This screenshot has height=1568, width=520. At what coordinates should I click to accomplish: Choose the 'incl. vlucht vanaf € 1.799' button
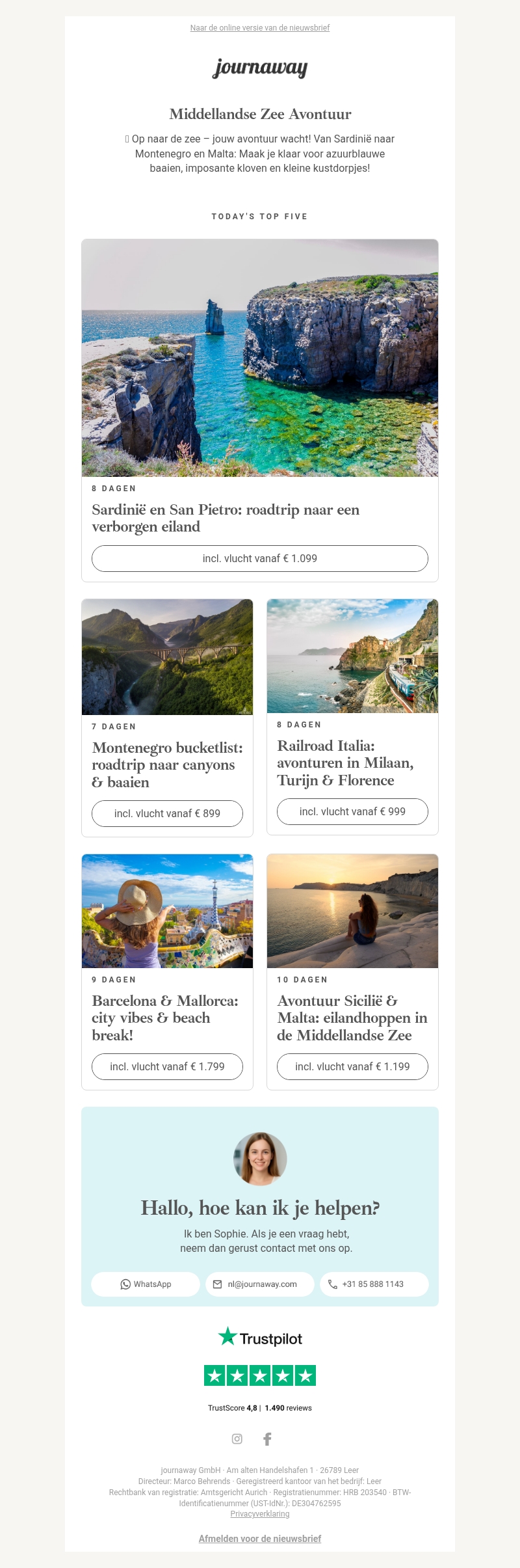pos(167,1066)
